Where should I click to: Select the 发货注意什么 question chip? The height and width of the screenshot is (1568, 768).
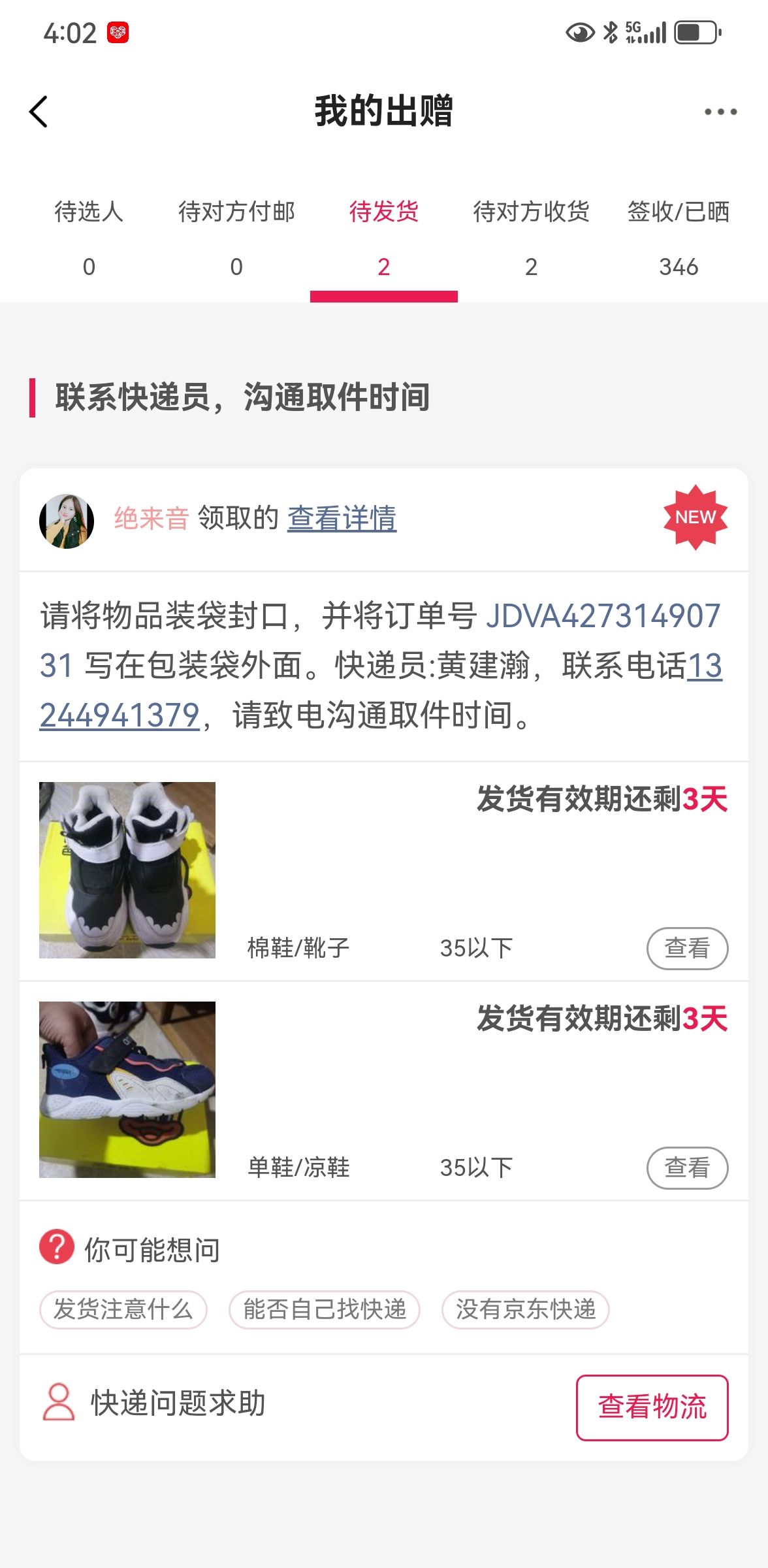[123, 1309]
